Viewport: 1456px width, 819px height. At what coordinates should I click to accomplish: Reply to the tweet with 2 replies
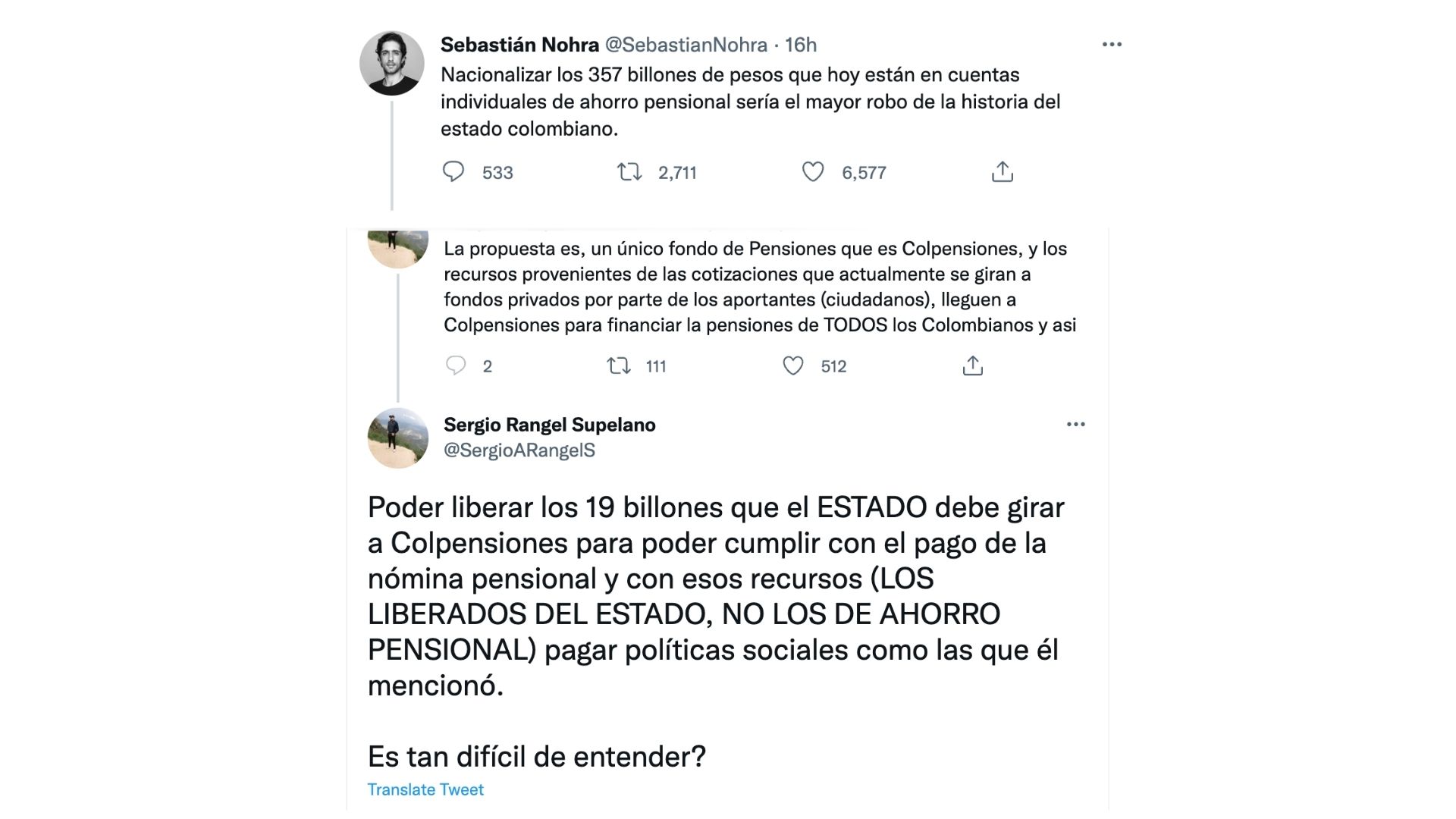(456, 366)
